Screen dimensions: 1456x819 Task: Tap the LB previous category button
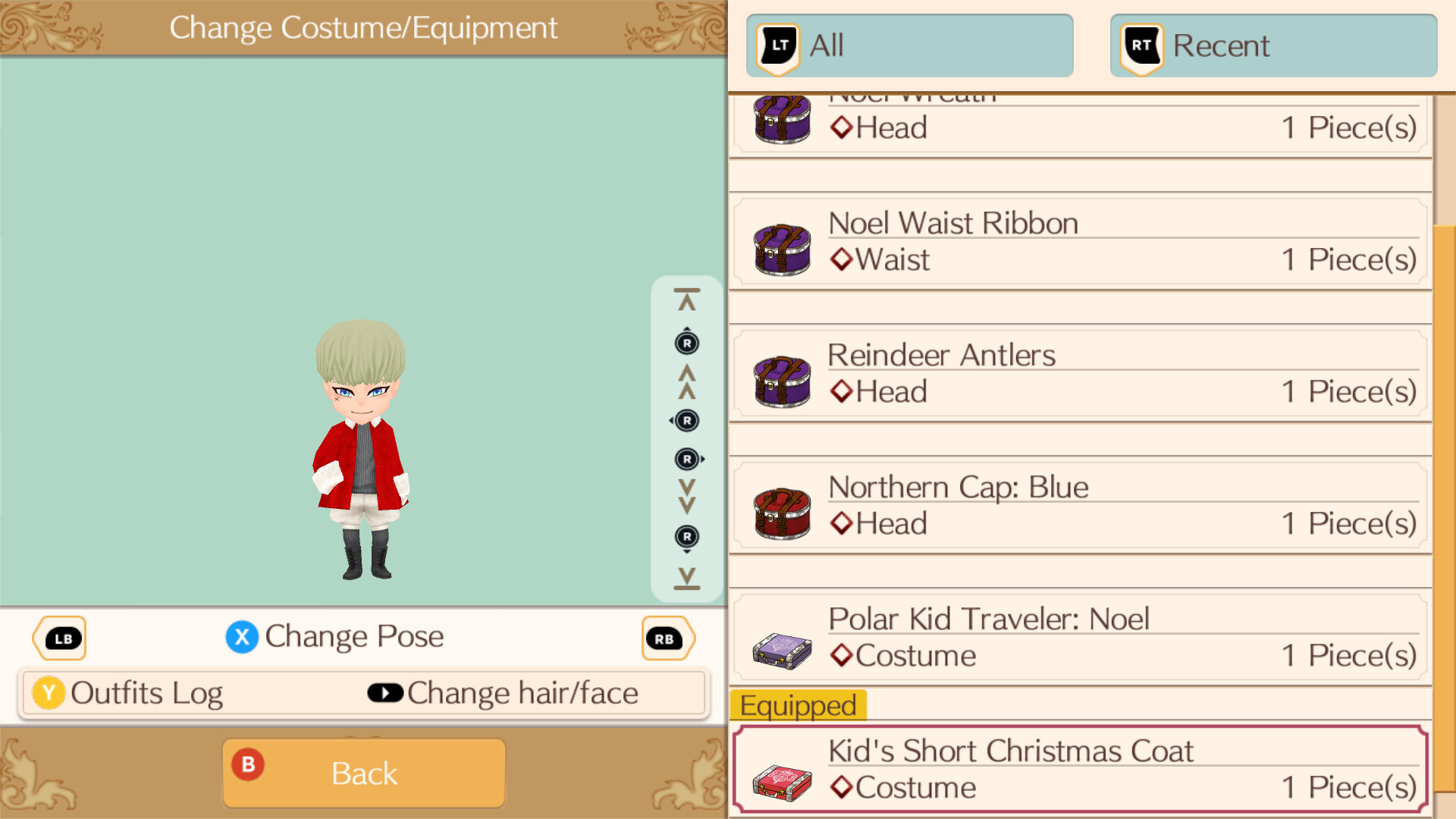61,639
